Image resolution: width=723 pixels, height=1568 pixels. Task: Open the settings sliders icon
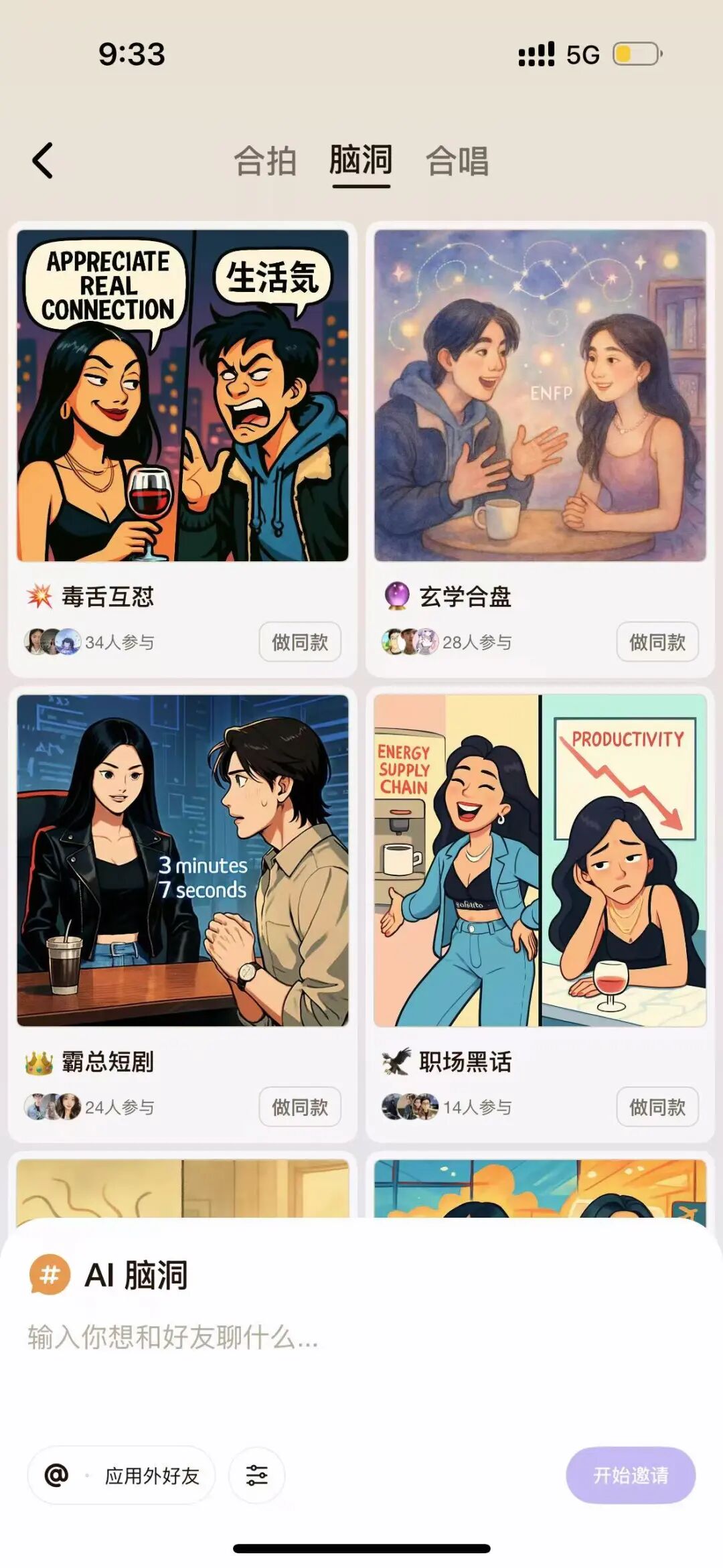tap(256, 1476)
